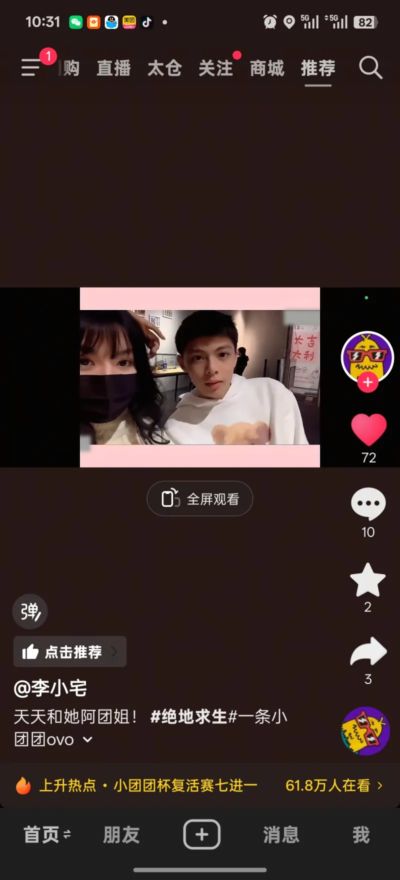Image resolution: width=400 pixels, height=880 pixels.
Task: Open the 上升热点 trending banner
Action: [x=200, y=785]
